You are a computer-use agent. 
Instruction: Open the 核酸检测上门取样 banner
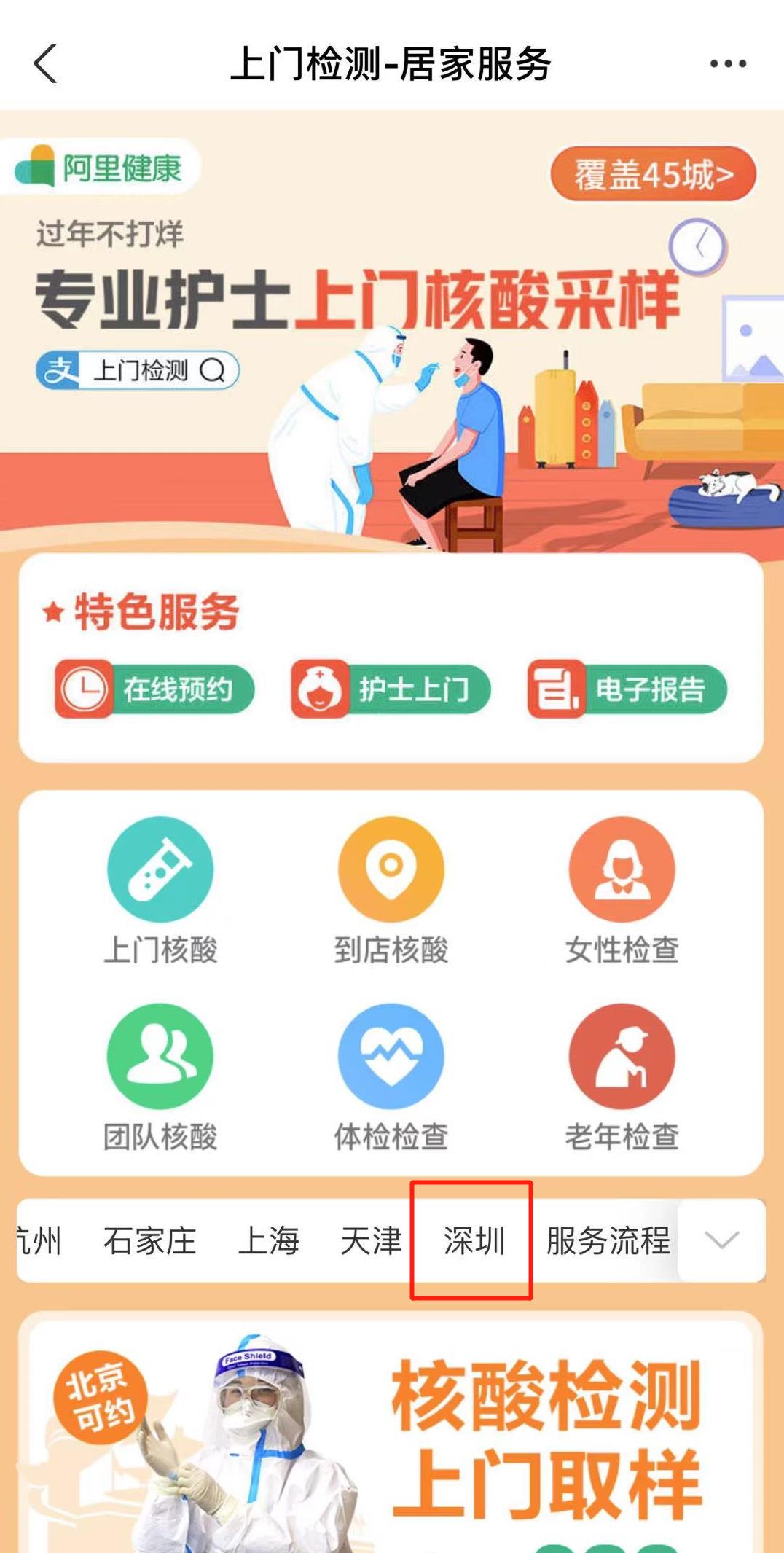391,1436
